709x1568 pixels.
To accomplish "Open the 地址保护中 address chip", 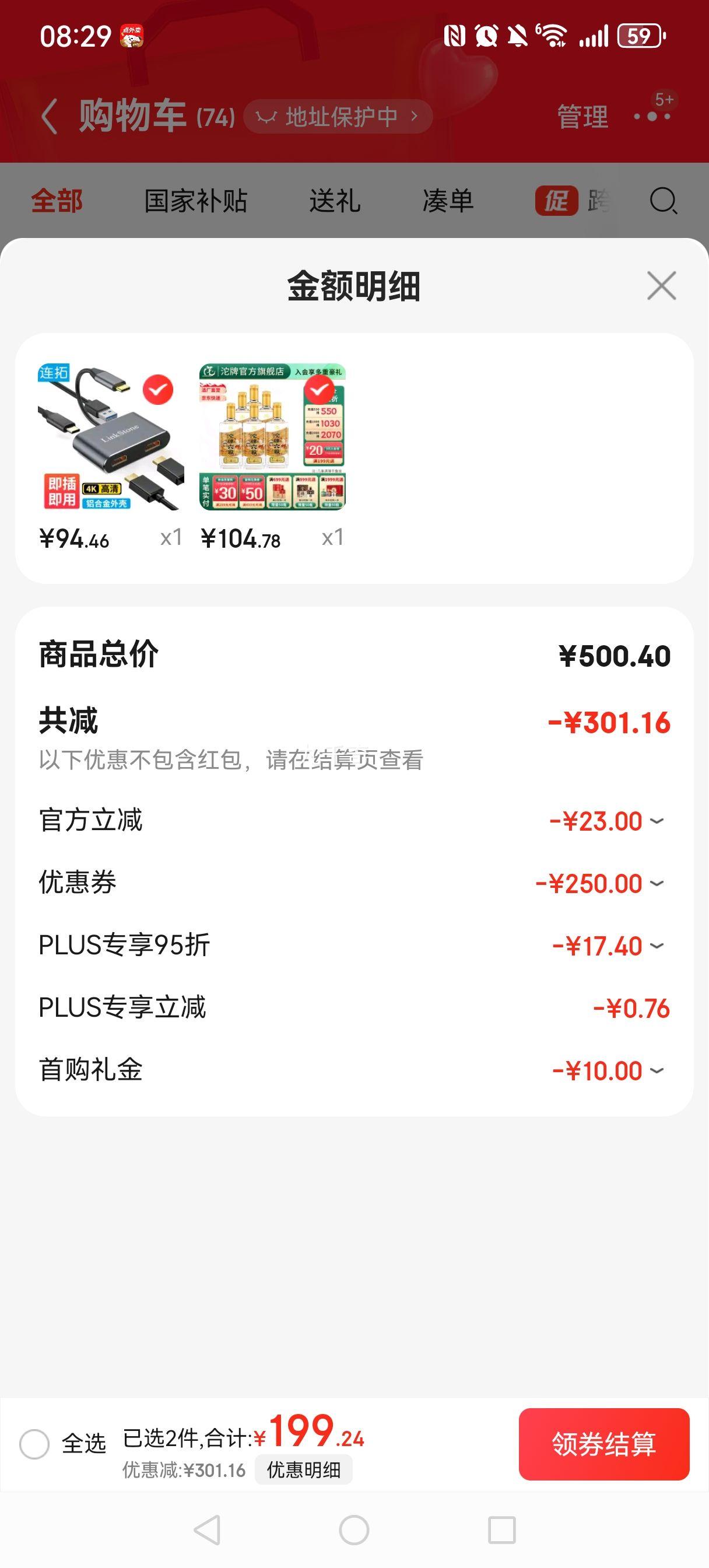I will pos(338,116).
